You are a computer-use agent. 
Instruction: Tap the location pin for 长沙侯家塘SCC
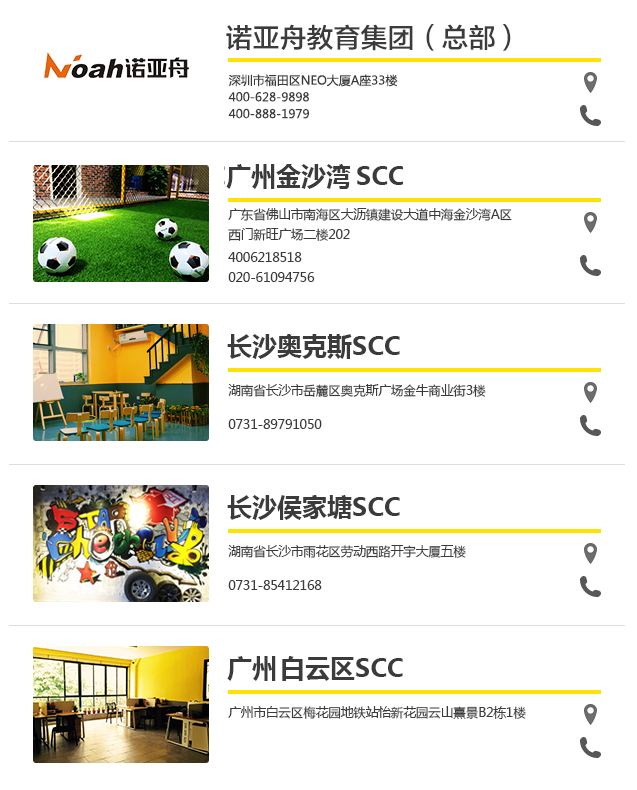click(590, 553)
